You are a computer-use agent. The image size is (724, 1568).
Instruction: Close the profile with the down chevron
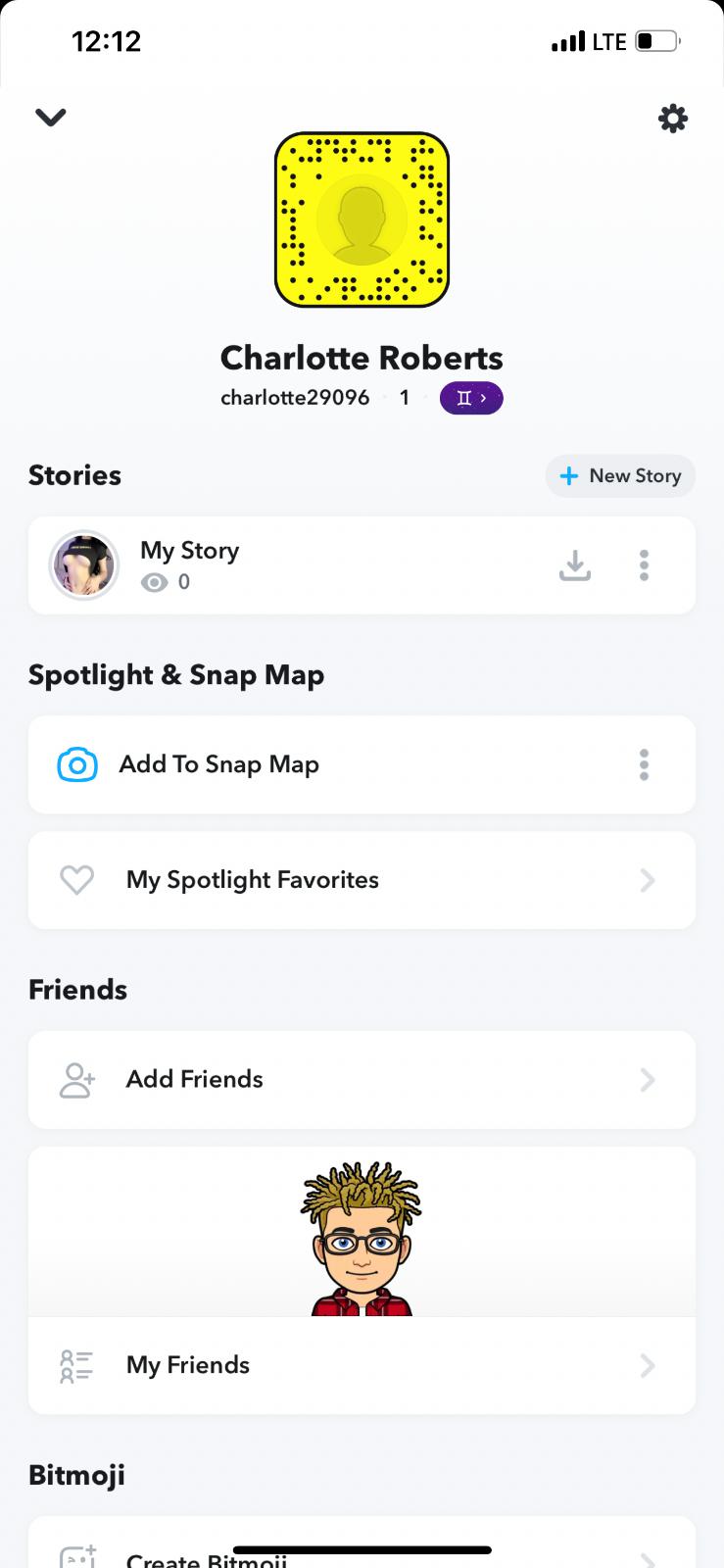pos(51,118)
